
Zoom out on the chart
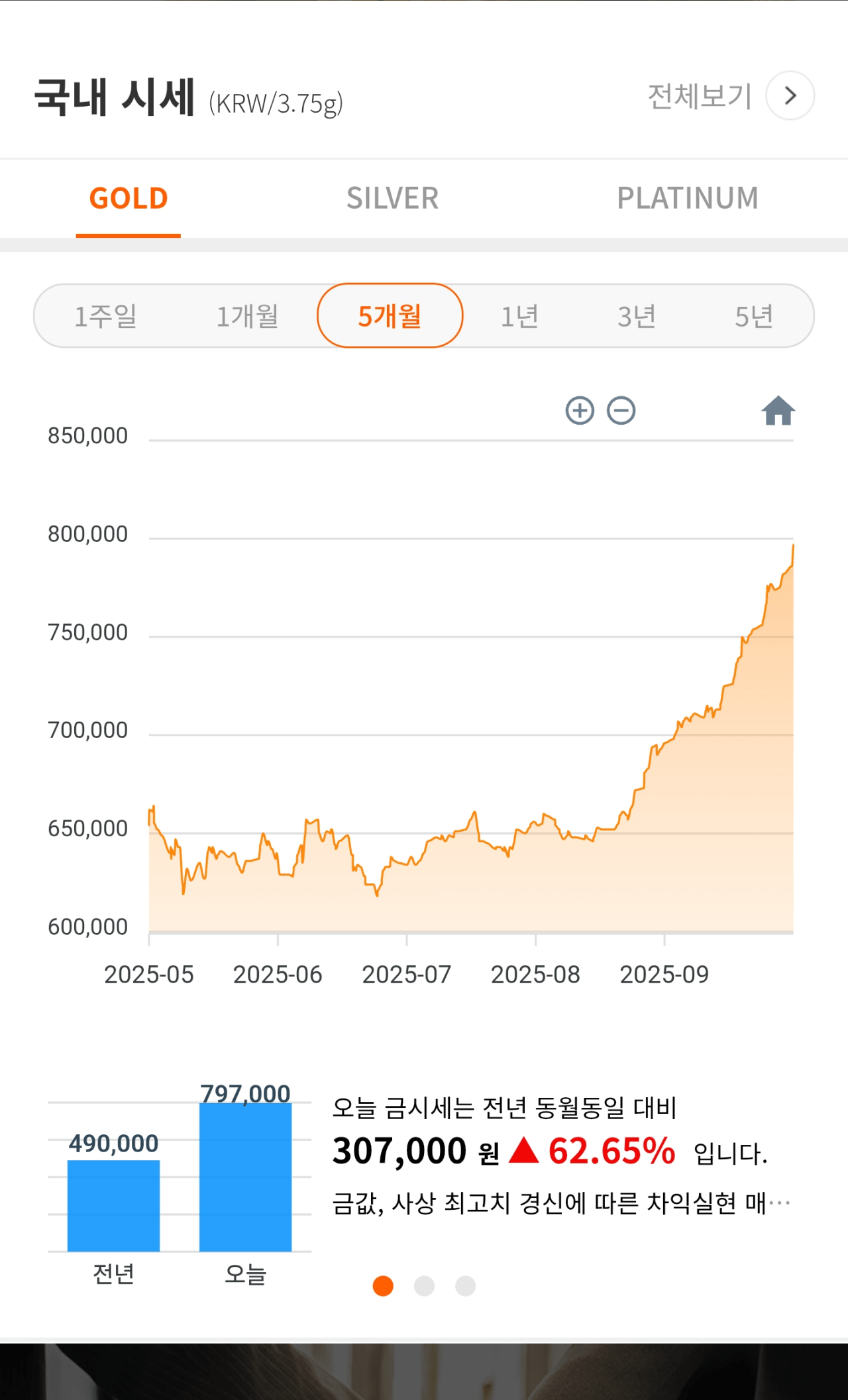621,411
